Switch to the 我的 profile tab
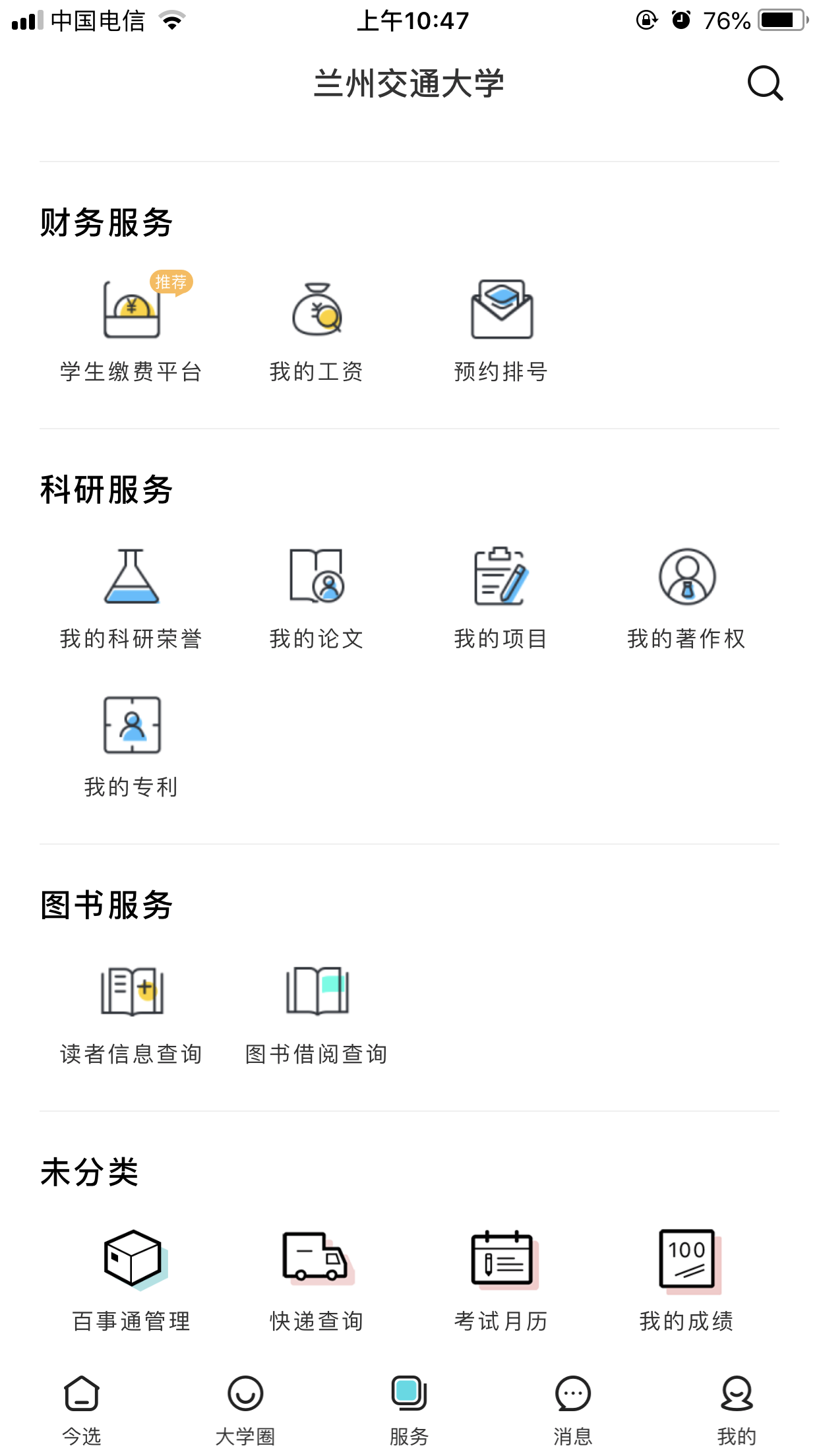The image size is (819, 1456). [737, 1408]
